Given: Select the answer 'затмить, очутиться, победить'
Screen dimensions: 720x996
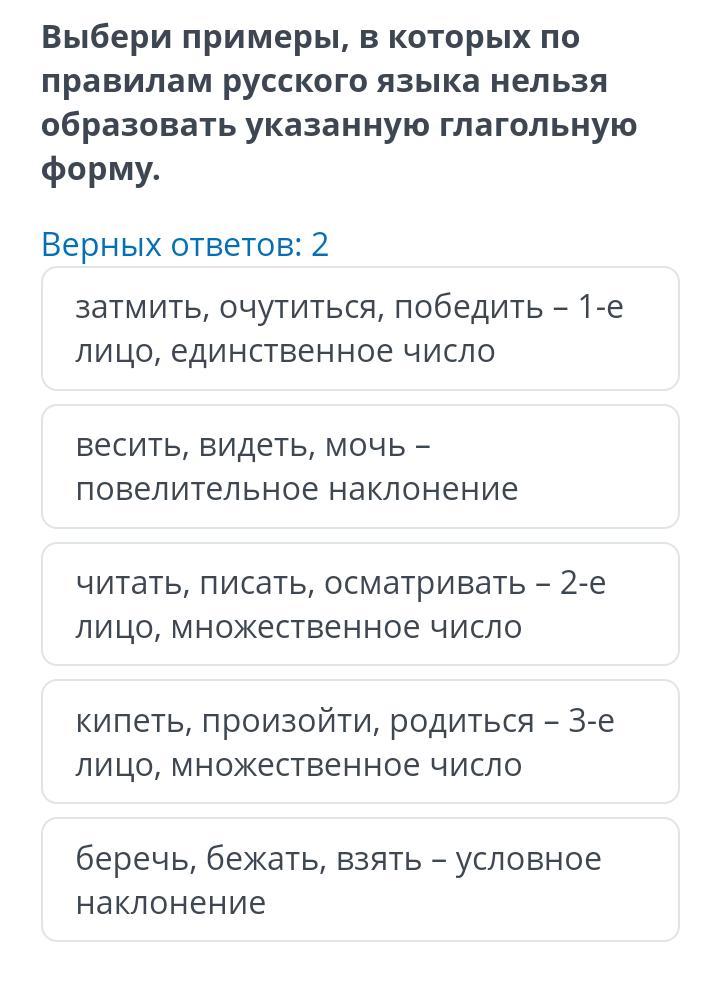Looking at the screenshot, I should click(360, 329).
